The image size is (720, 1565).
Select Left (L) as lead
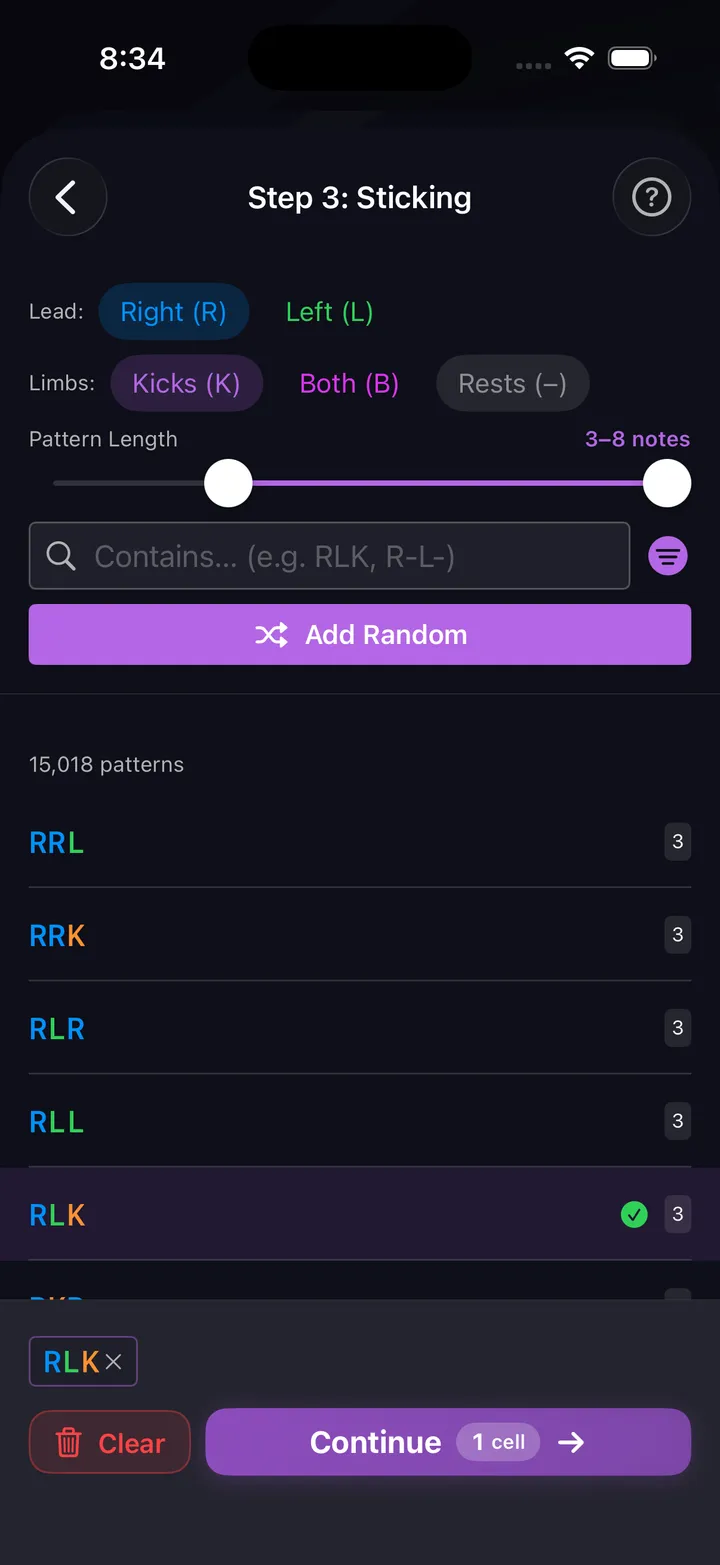329,312
